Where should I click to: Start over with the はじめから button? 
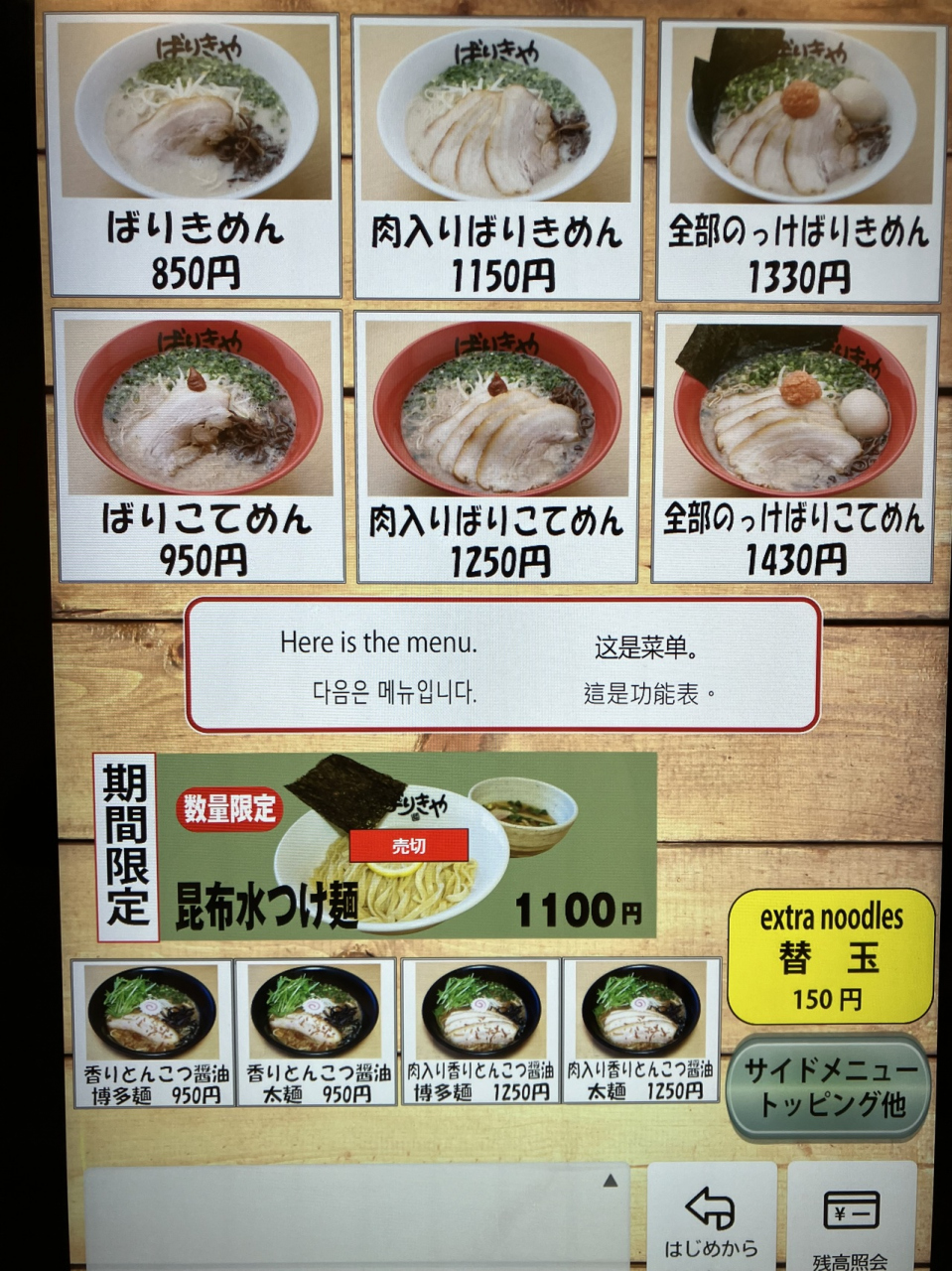click(711, 1220)
